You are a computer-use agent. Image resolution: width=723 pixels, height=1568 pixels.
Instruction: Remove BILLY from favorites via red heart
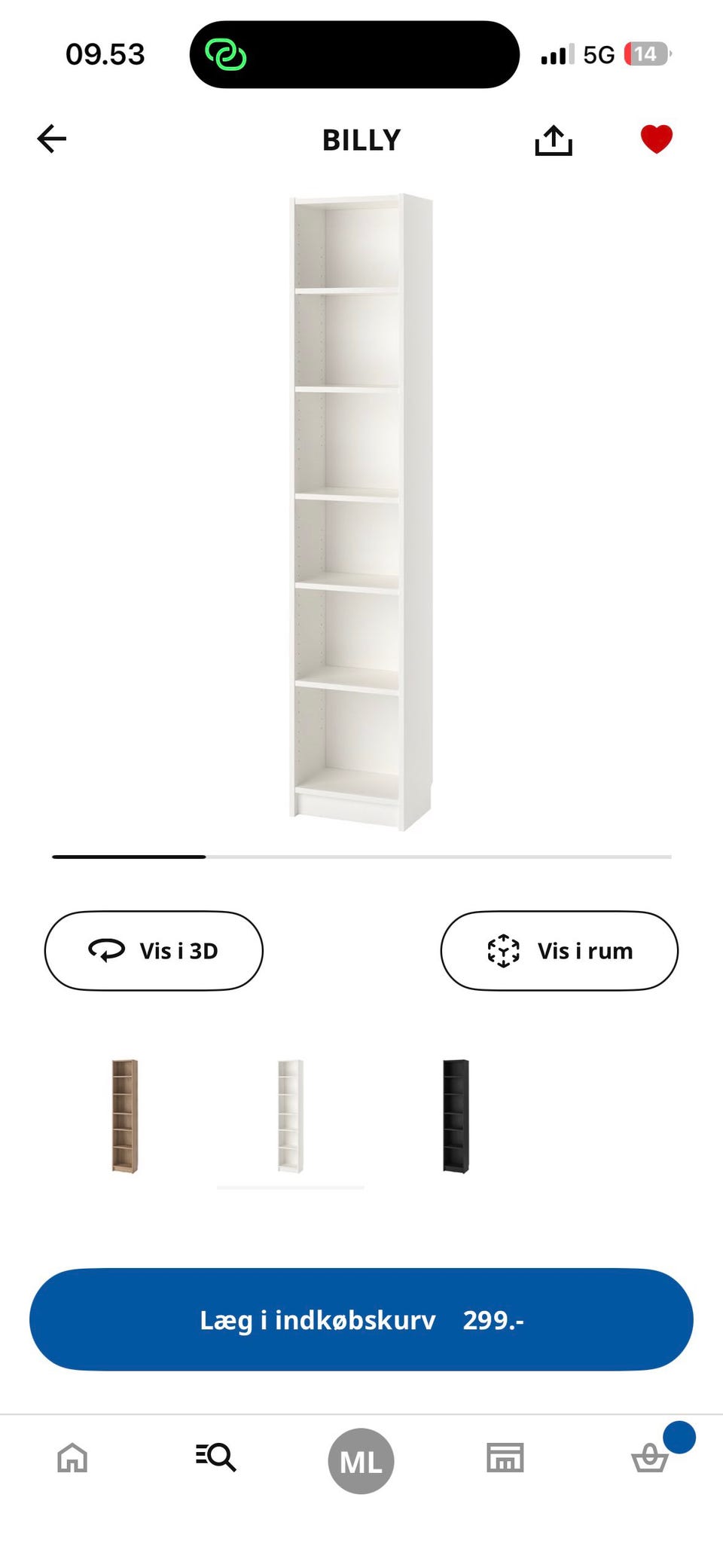656,139
